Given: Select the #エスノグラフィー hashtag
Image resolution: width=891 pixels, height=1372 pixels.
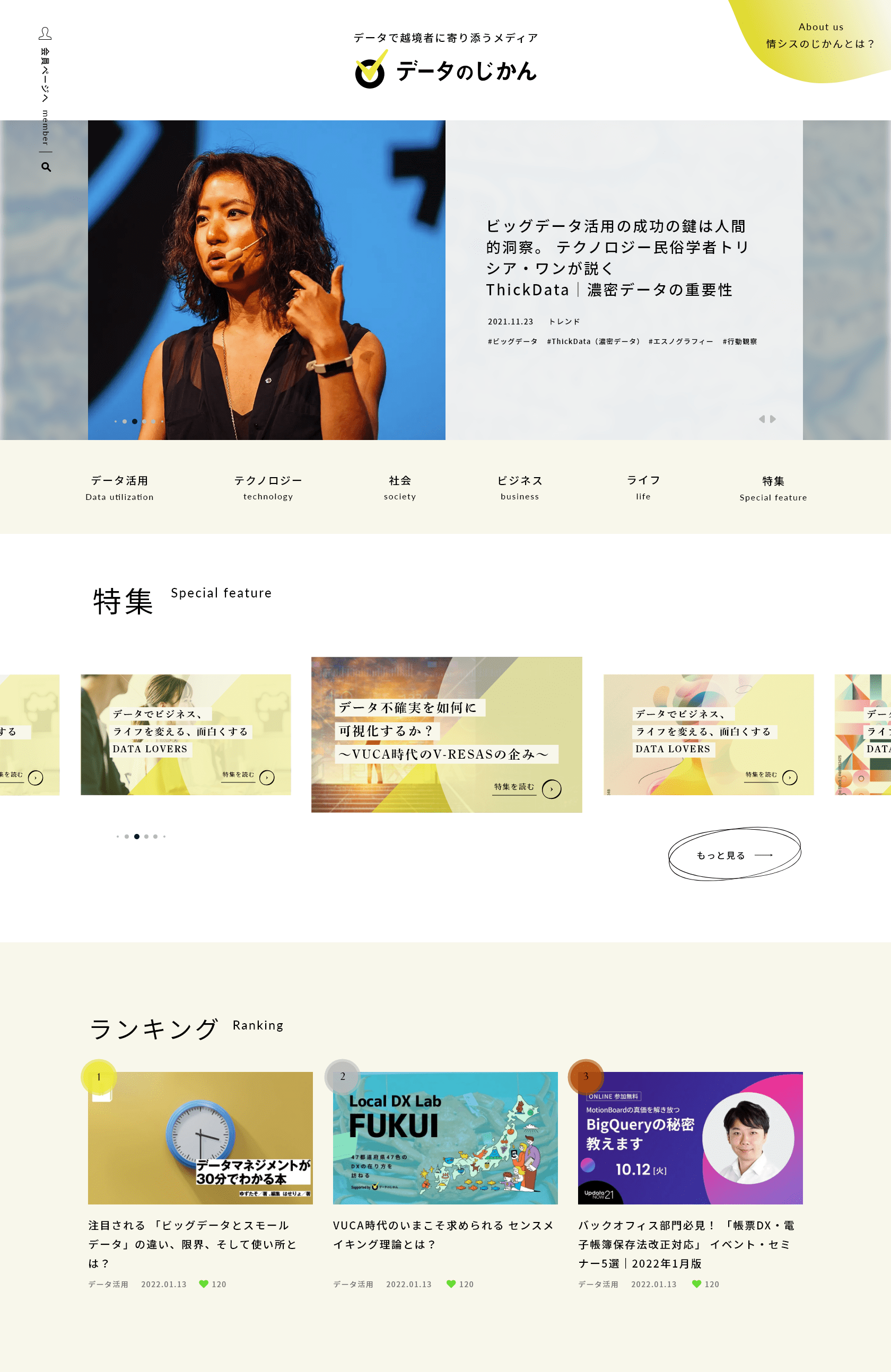Looking at the screenshot, I should 680,341.
